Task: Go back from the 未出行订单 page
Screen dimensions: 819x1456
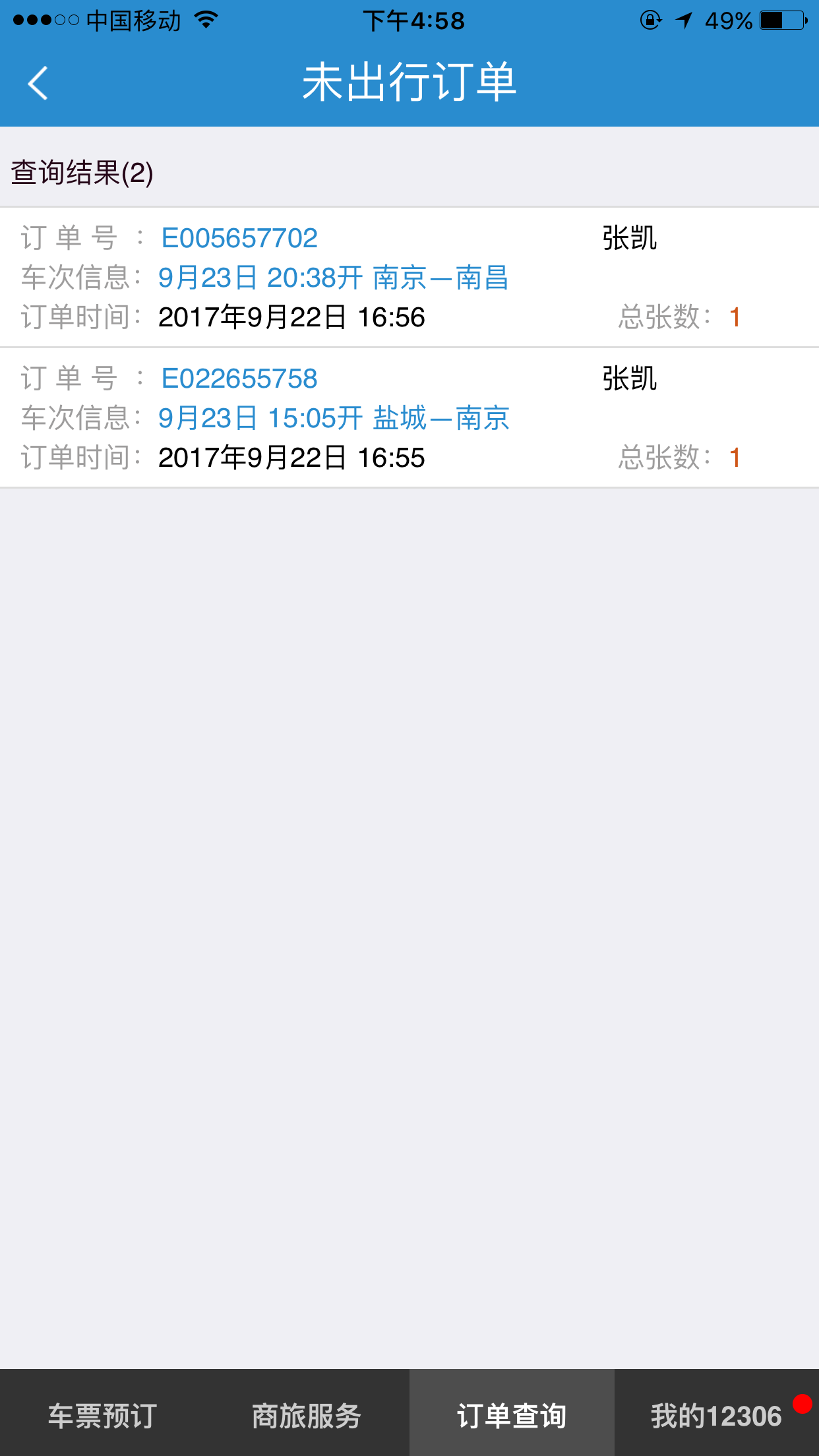Action: pos(38,83)
